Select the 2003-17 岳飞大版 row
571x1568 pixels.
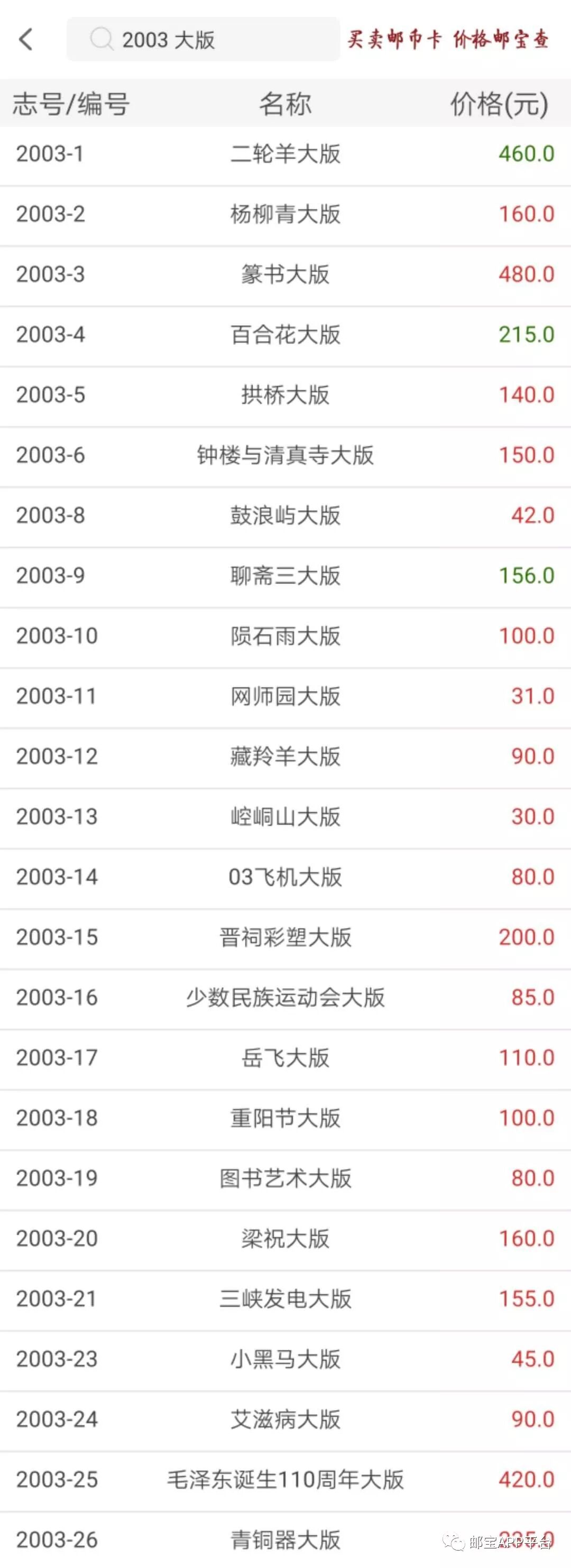coord(285,1058)
